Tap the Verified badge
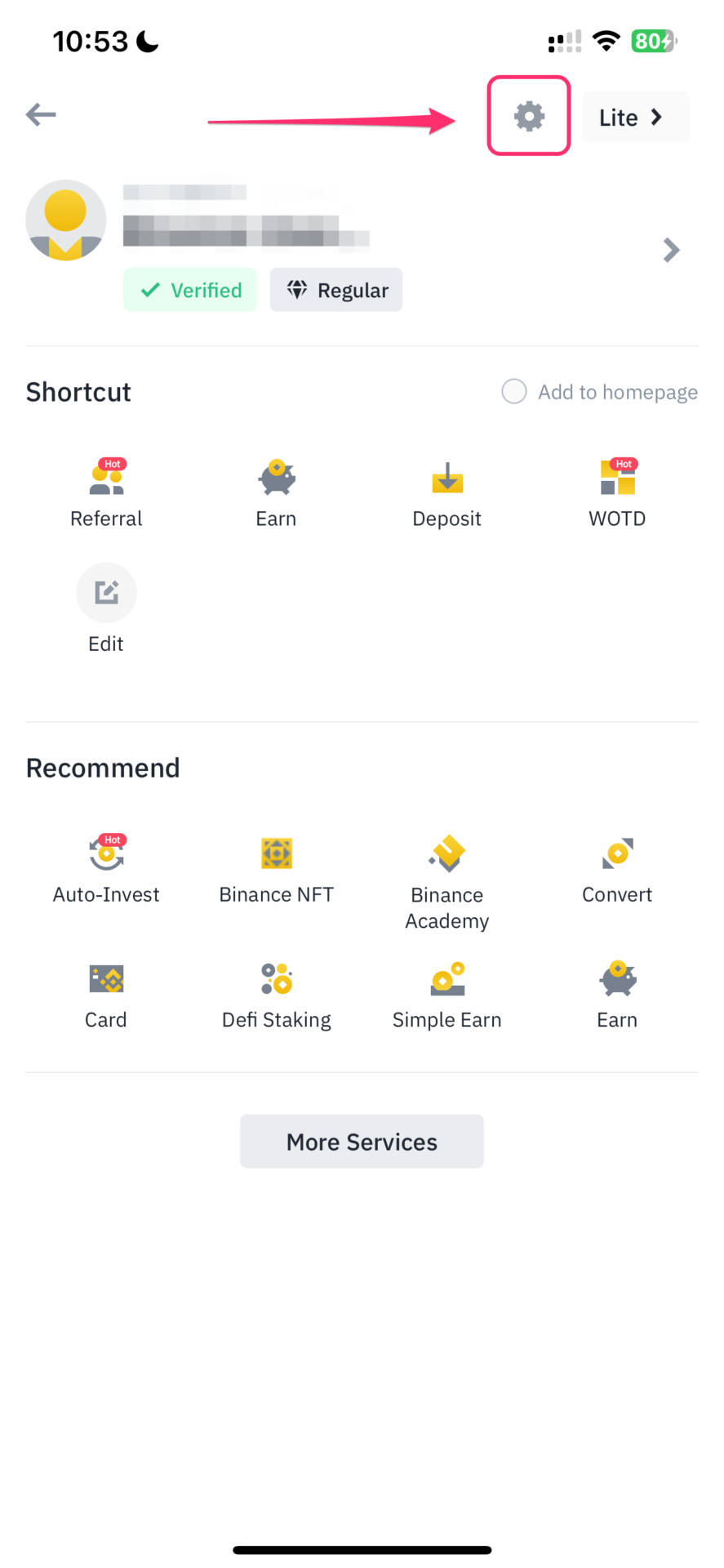The height and width of the screenshot is (1568, 724). (x=189, y=290)
